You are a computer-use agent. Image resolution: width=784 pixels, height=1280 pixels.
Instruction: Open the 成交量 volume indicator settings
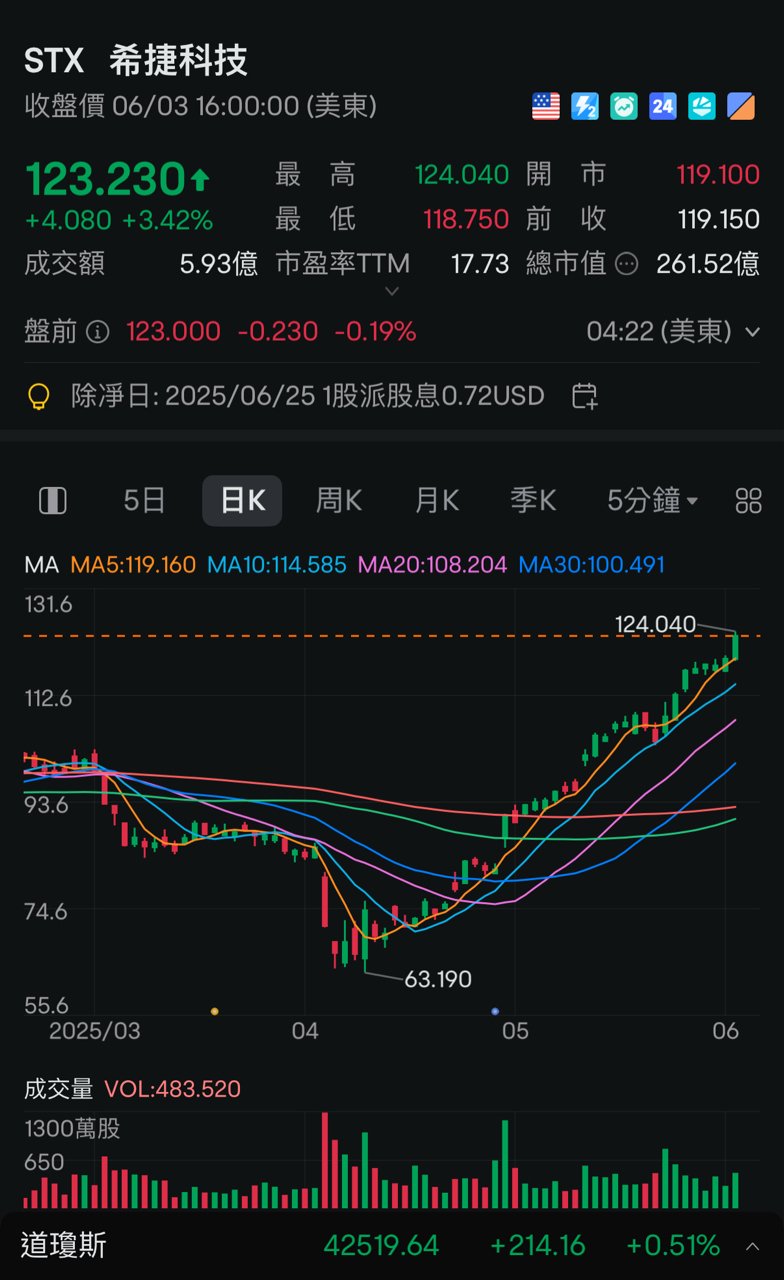point(58,1089)
